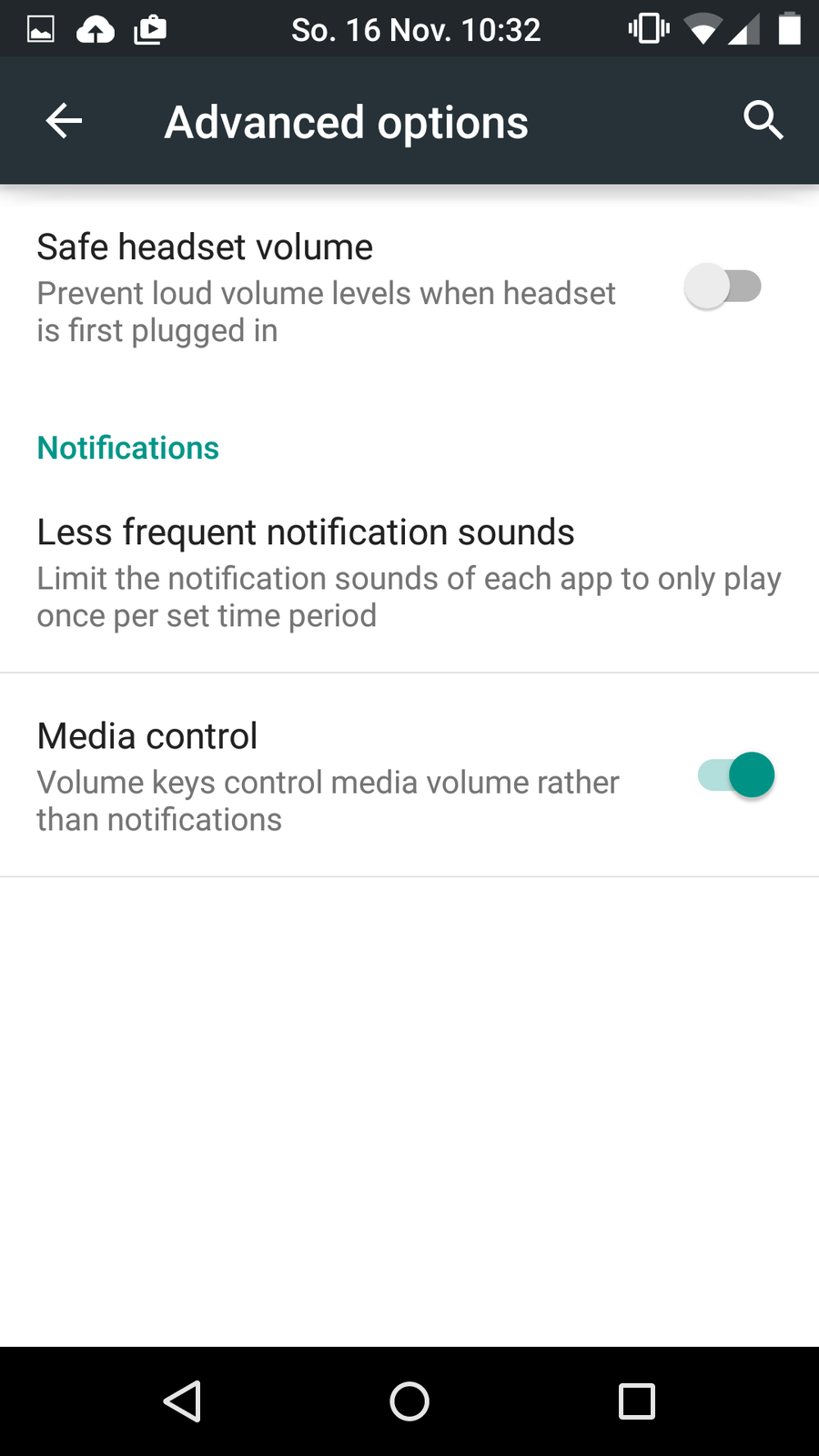This screenshot has width=819, height=1456.
Task: Open the search icon in app bar
Action: tap(763, 121)
